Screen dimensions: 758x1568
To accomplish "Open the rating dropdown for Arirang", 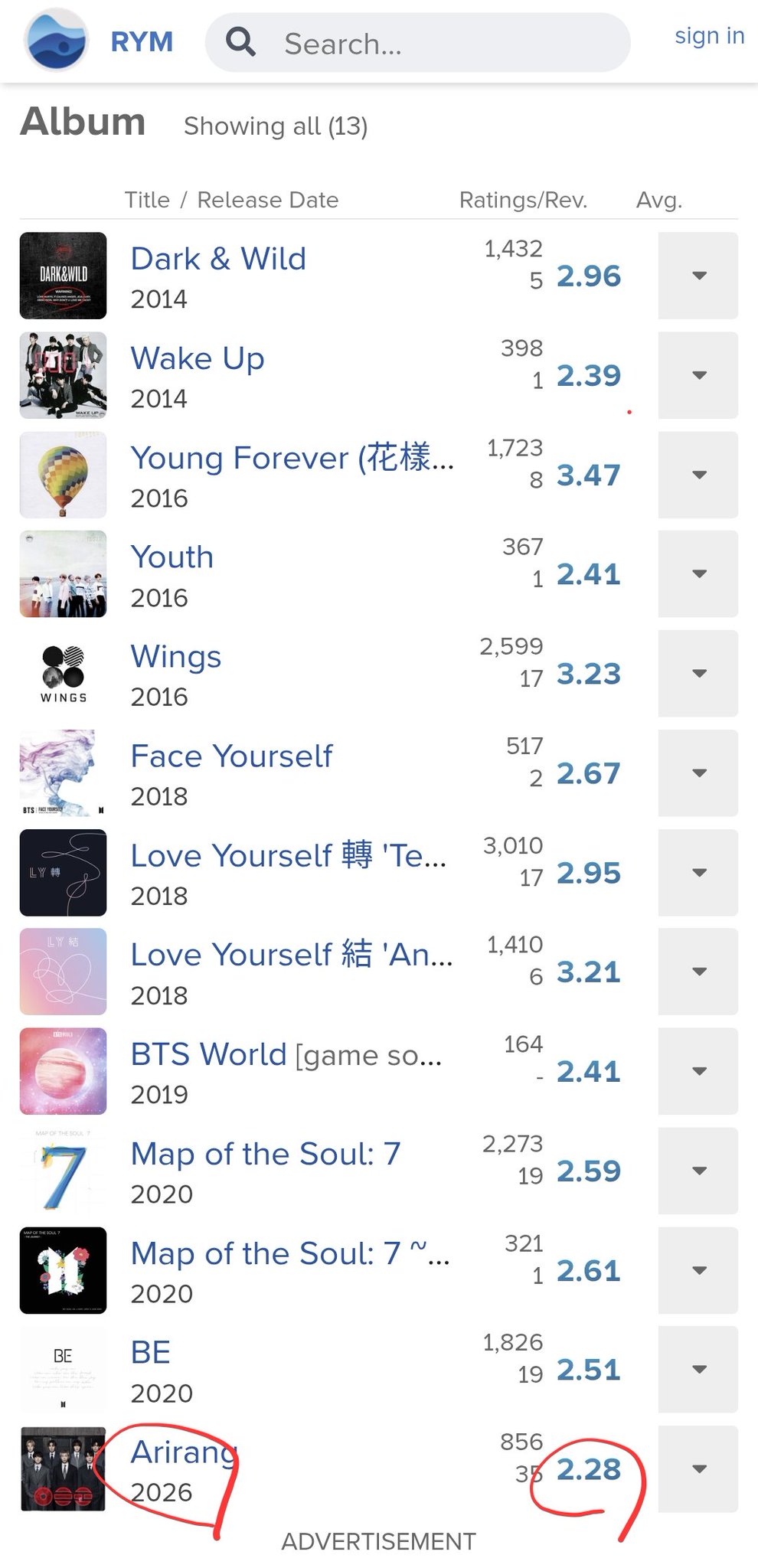I will click(x=698, y=1470).
